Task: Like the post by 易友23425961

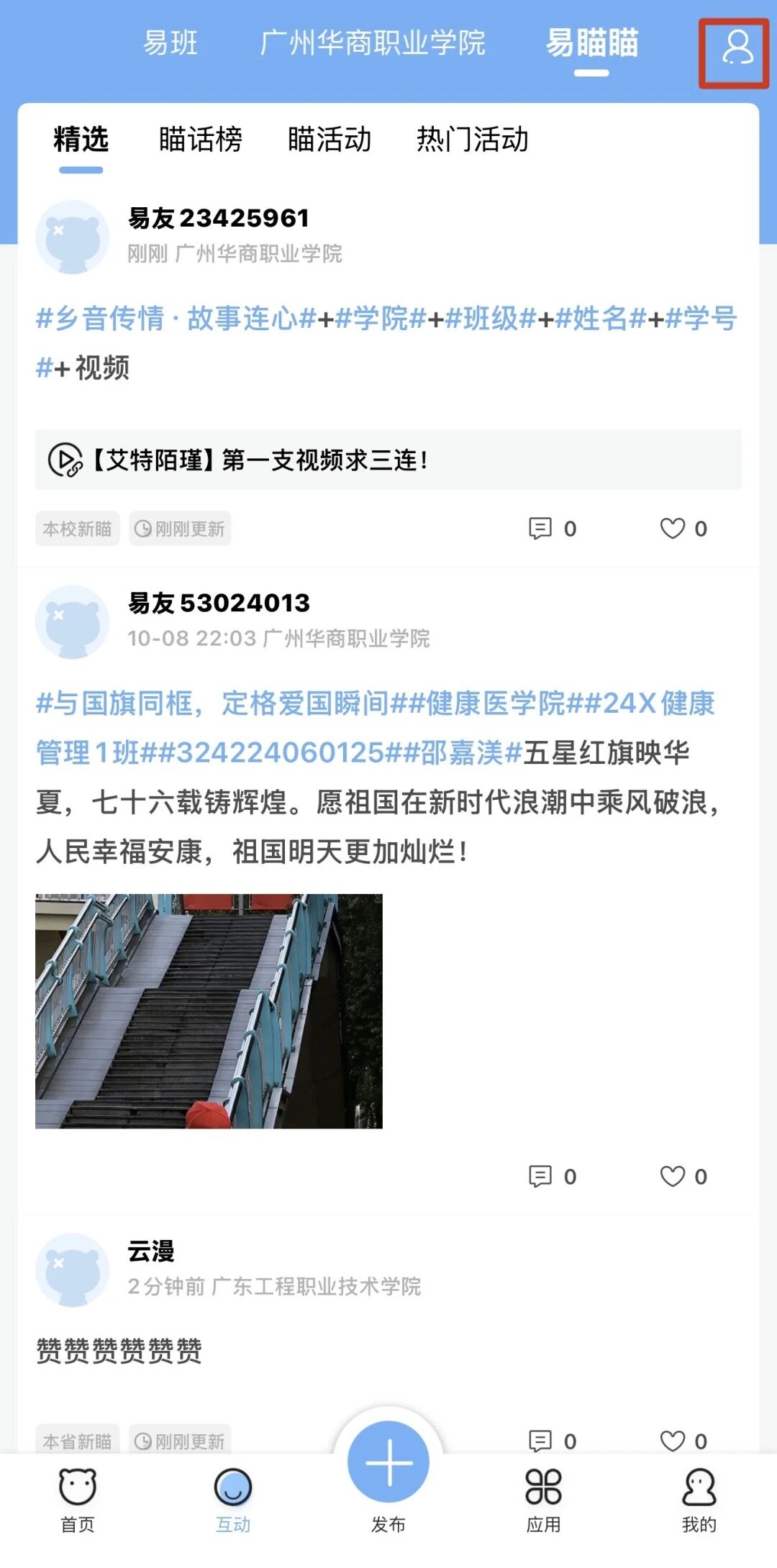Action: click(x=673, y=529)
